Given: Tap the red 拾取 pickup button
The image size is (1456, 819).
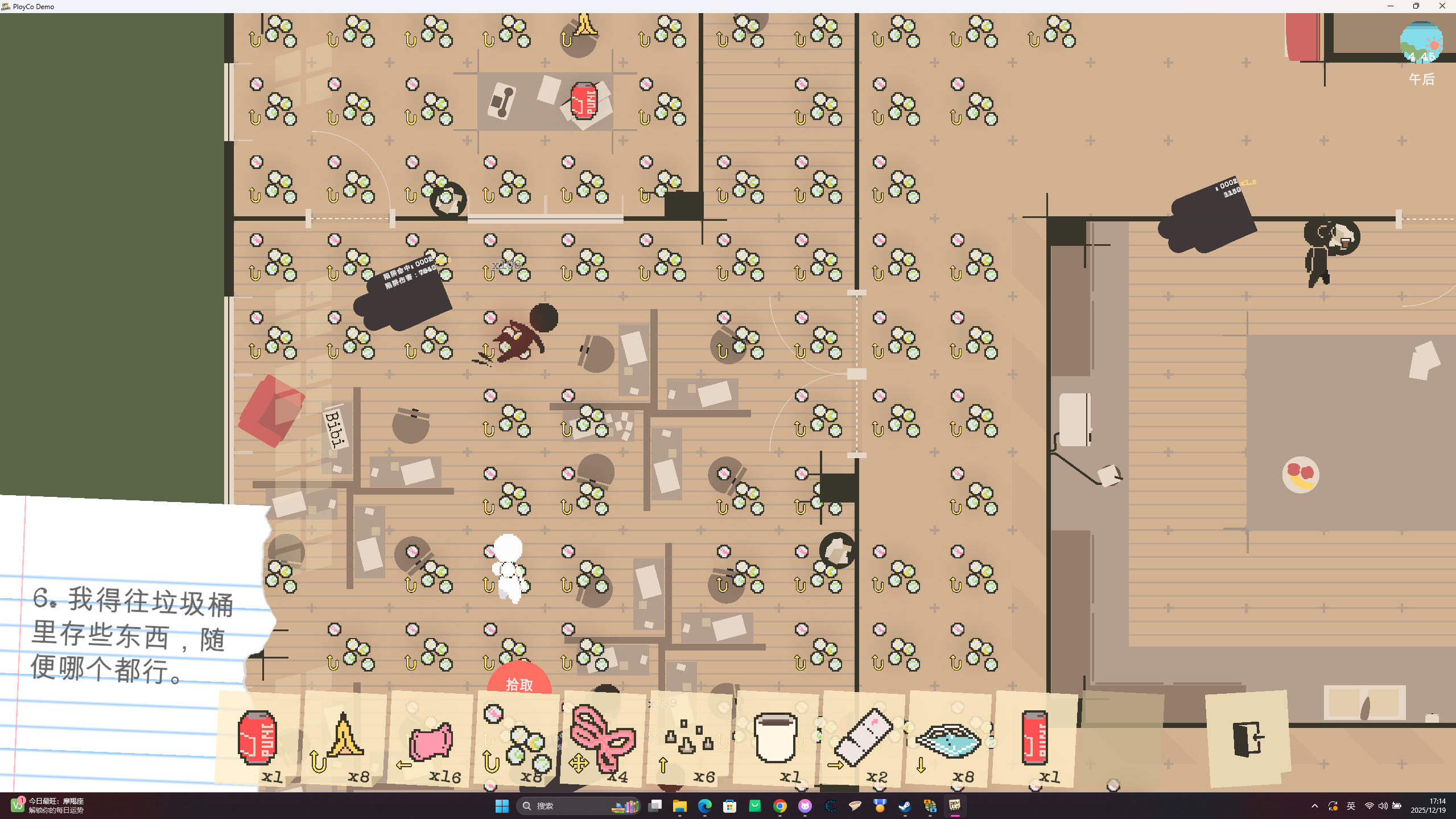Looking at the screenshot, I should (519, 682).
